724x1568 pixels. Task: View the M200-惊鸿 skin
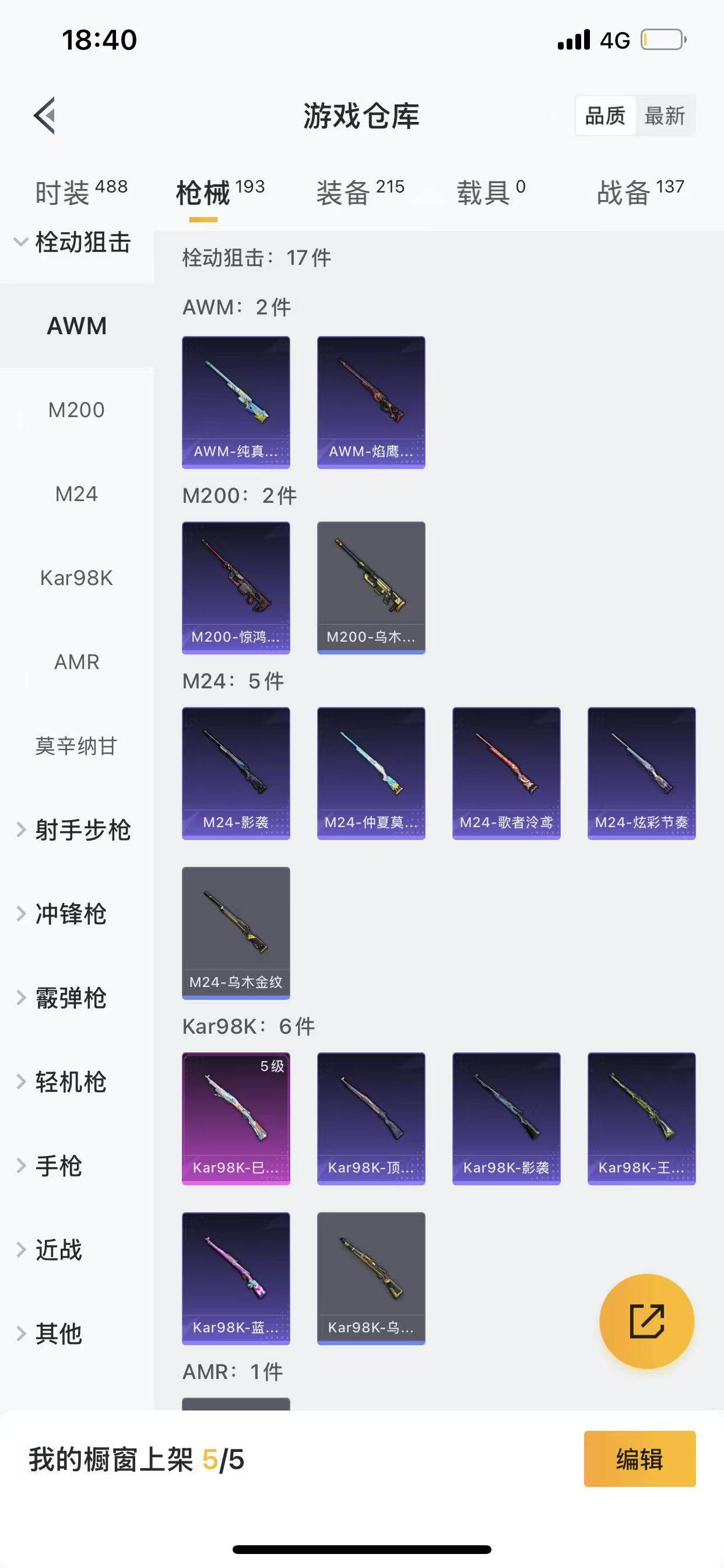coord(236,588)
